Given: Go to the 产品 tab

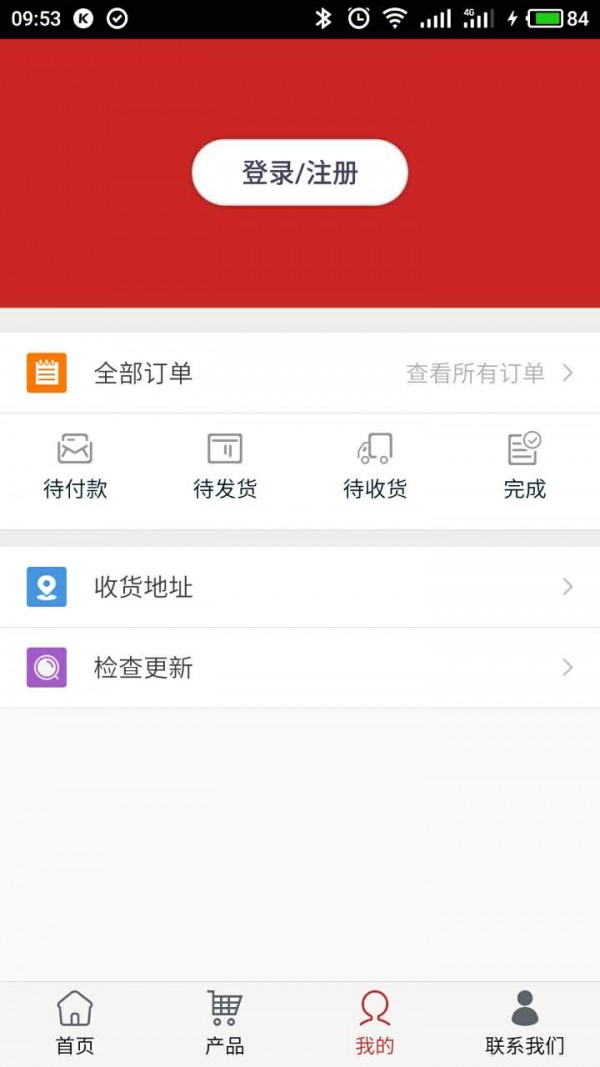Looking at the screenshot, I should 225,1023.
